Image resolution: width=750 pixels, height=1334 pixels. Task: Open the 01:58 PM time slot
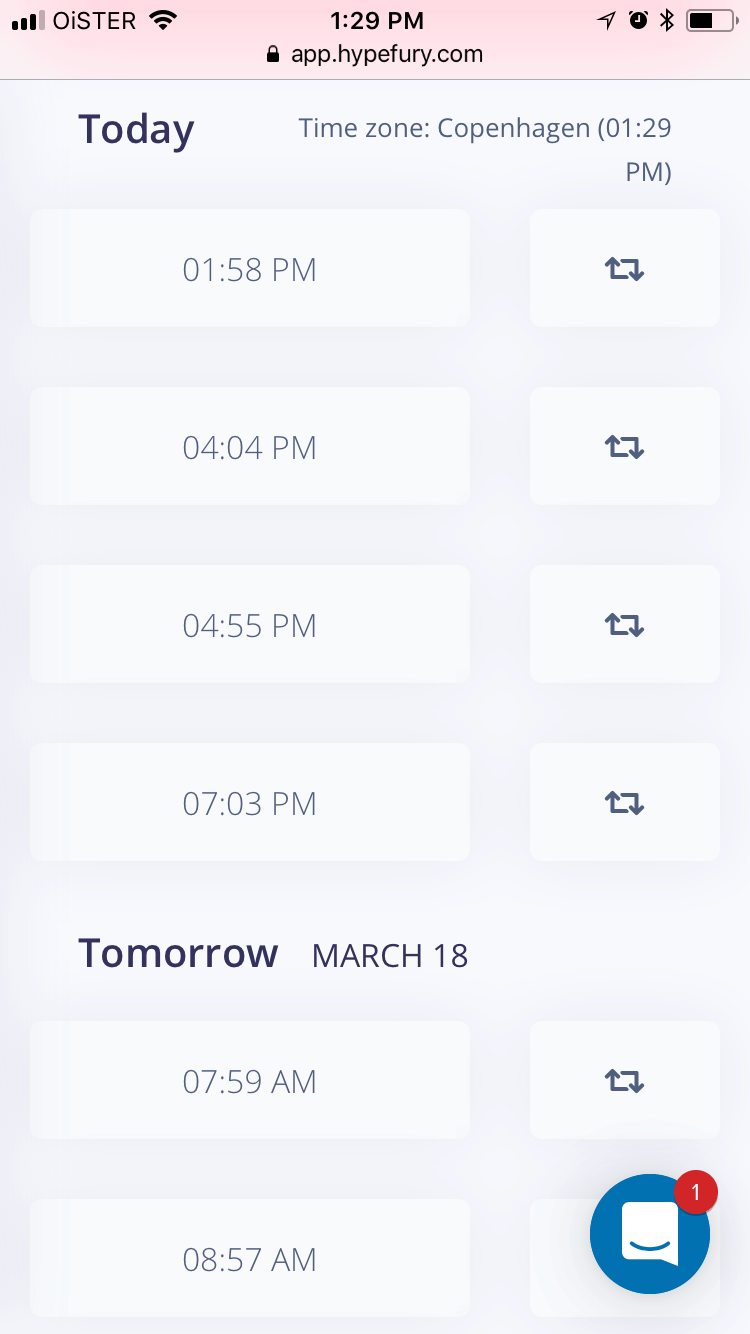pyautogui.click(x=249, y=269)
